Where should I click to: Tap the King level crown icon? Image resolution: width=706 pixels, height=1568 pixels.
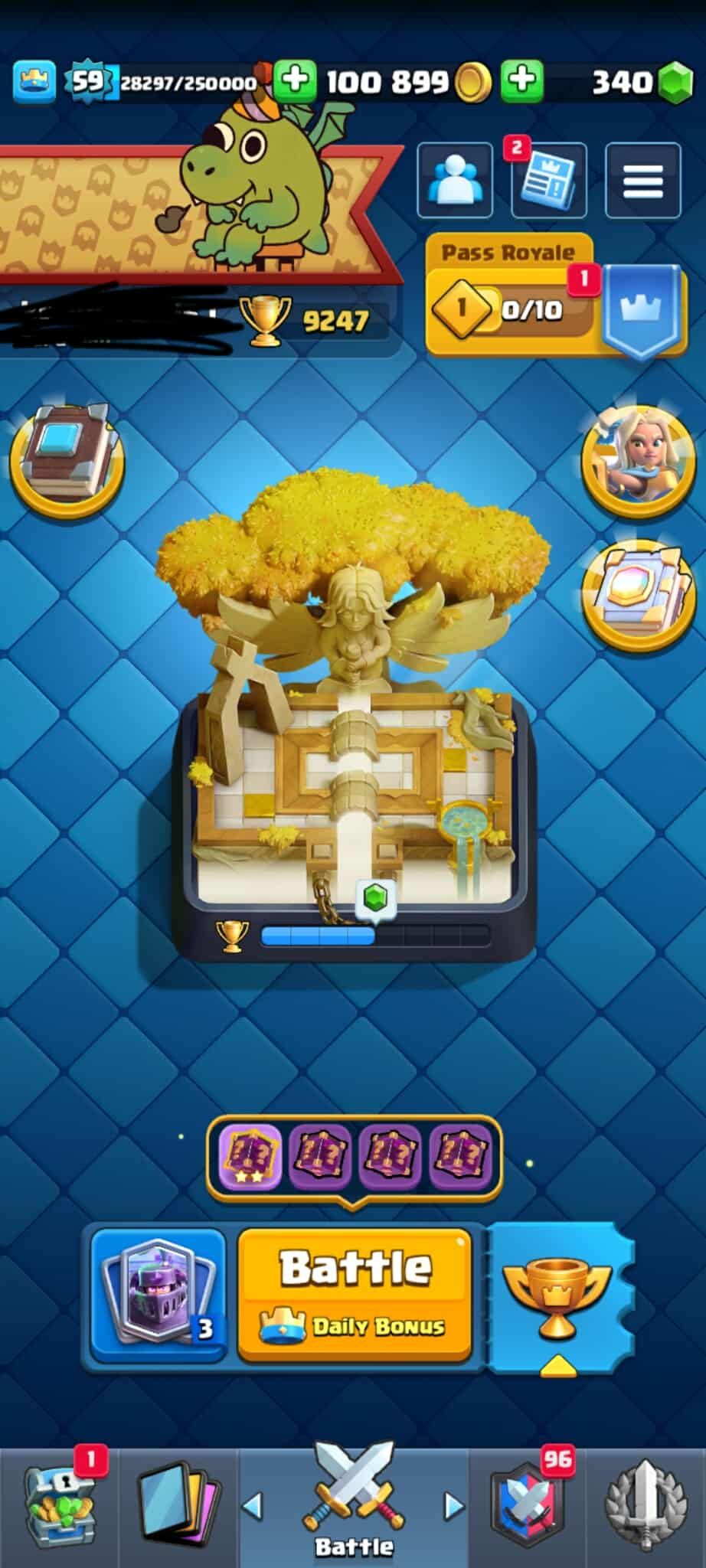point(34,81)
